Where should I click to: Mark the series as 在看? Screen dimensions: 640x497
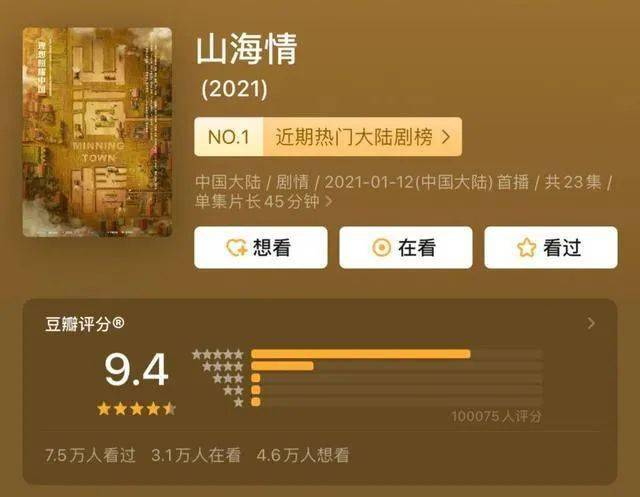click(405, 247)
